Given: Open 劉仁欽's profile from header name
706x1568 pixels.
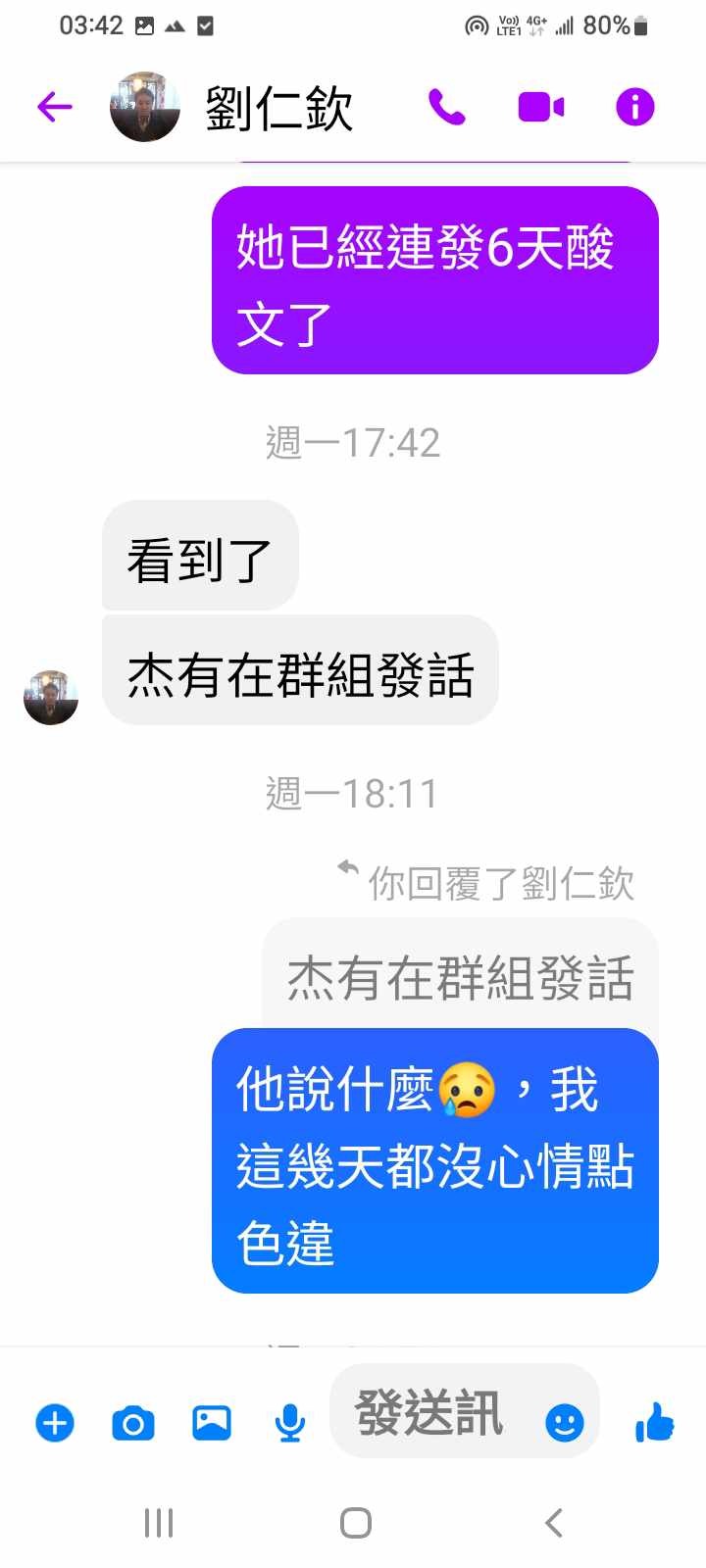Looking at the screenshot, I should point(278,108).
